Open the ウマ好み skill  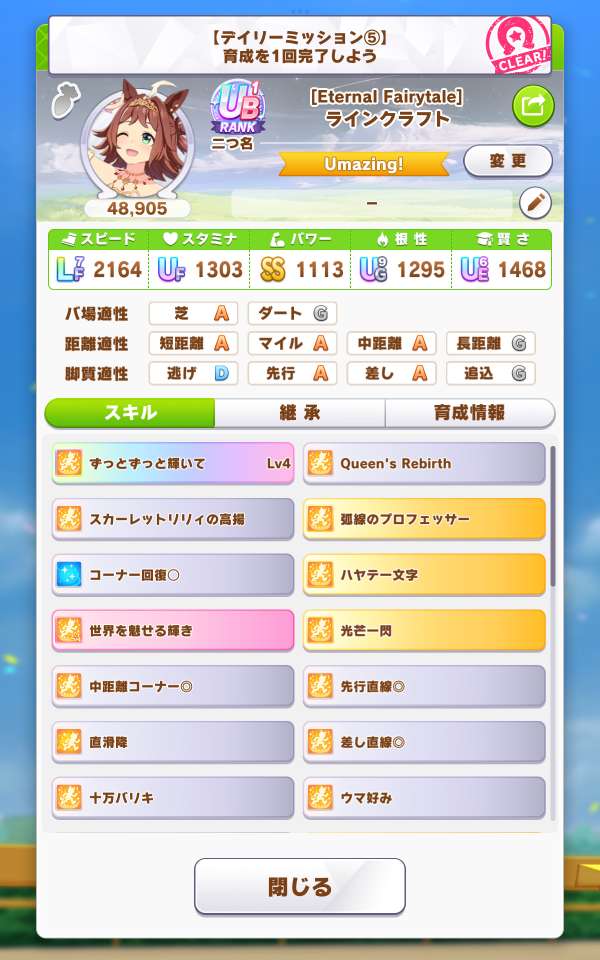424,798
